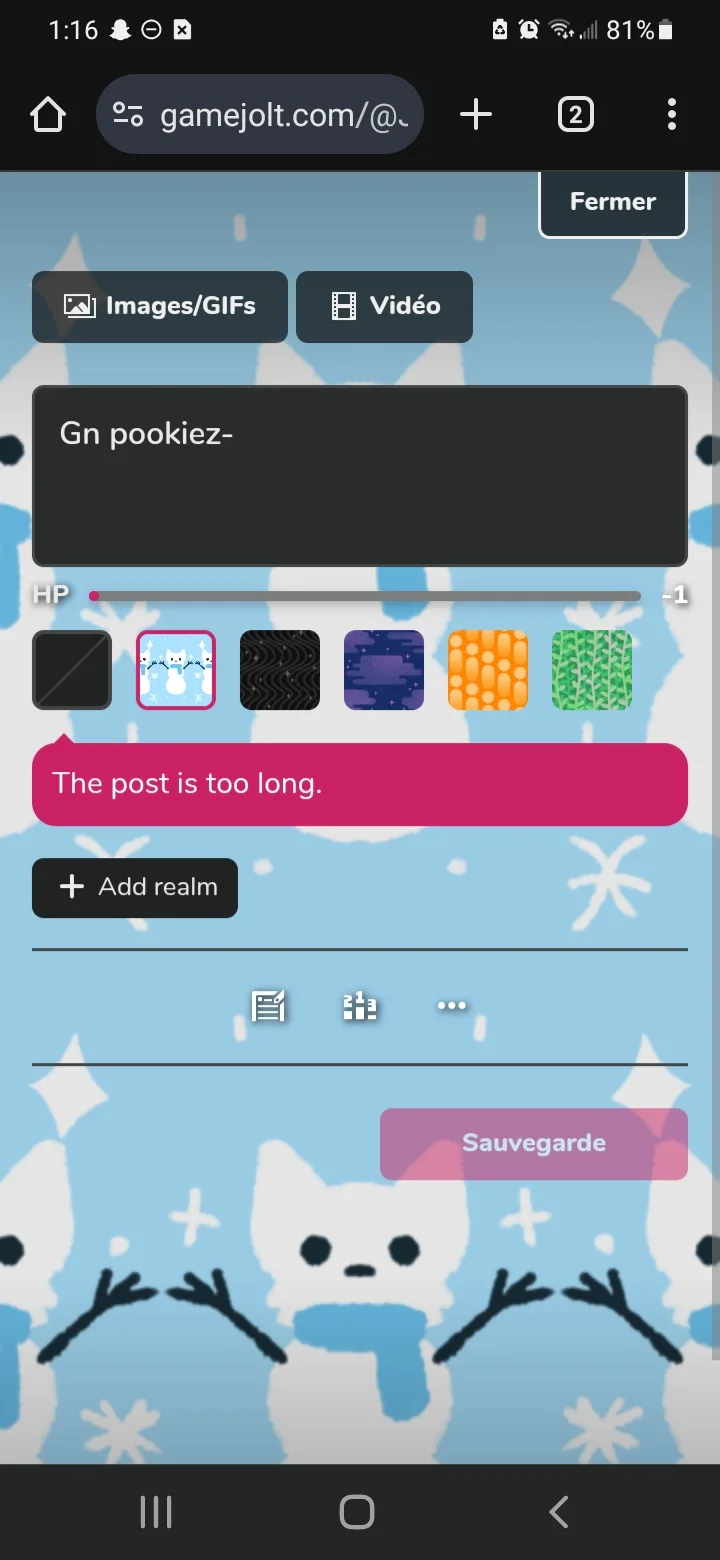Screen dimensions: 720x1560
Task: Edit the gamejolt.com address bar
Action: [260, 115]
